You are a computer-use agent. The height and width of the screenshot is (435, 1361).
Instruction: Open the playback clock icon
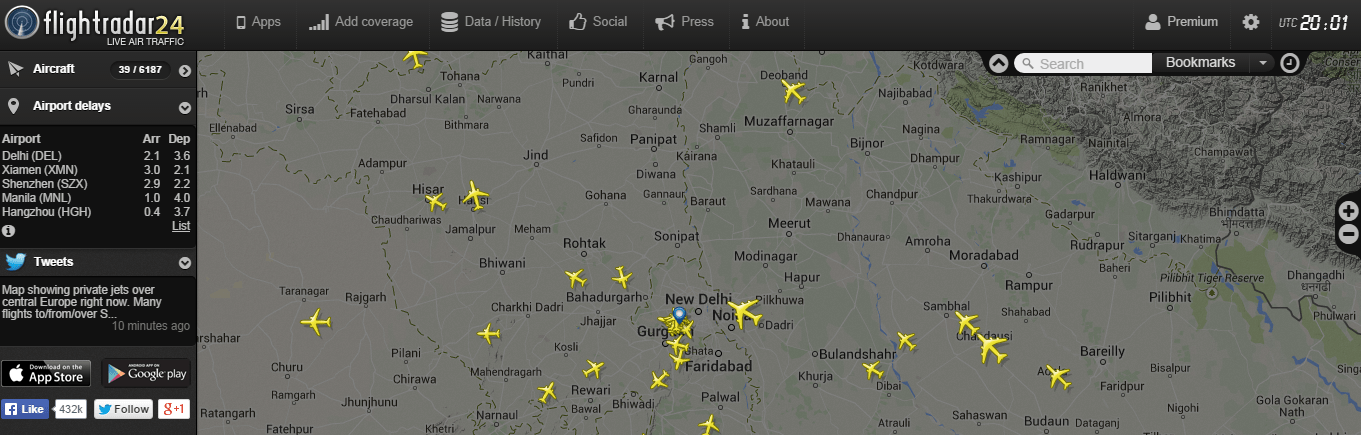pos(1290,63)
